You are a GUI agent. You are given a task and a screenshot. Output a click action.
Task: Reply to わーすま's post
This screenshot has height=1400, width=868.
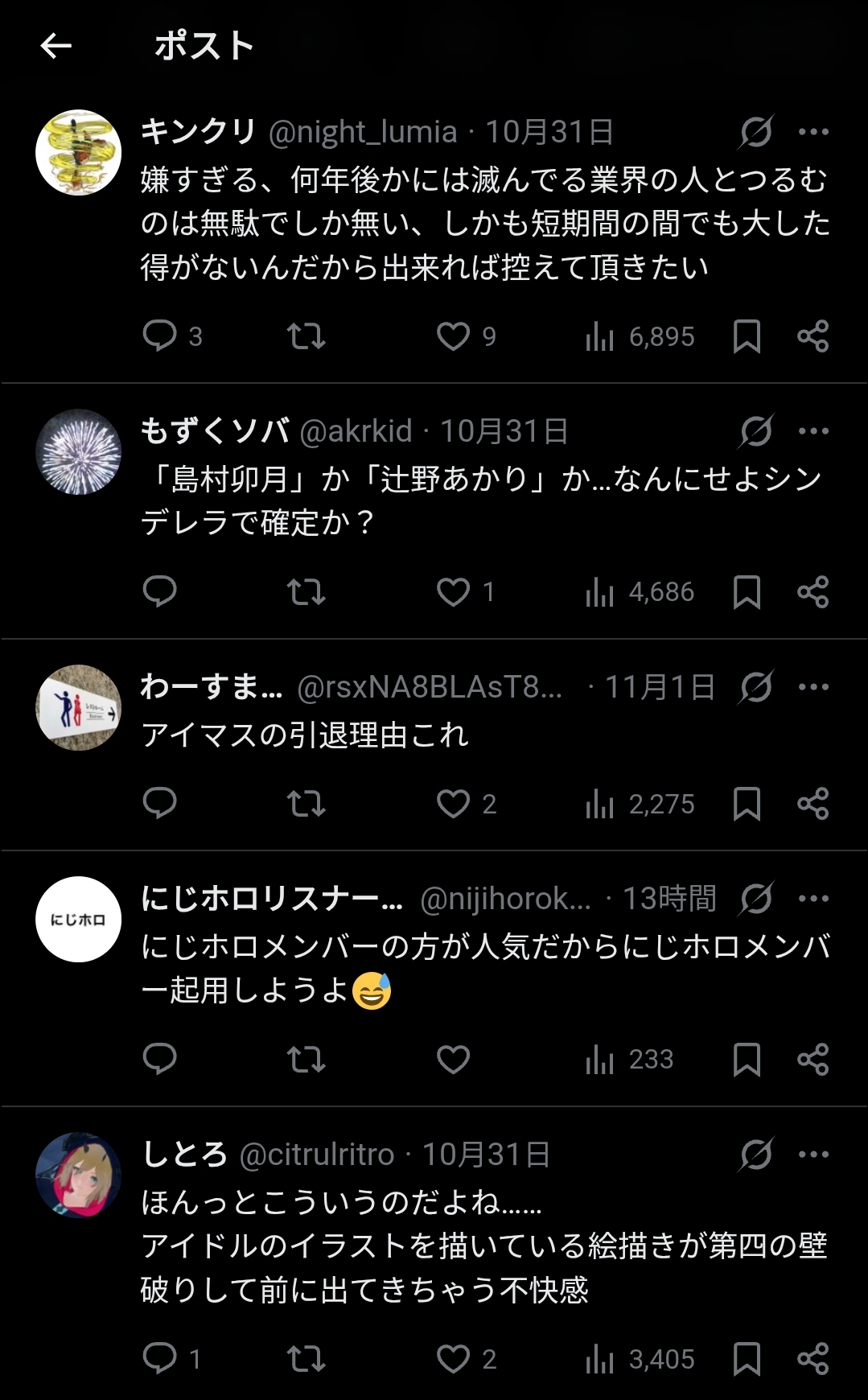(x=159, y=803)
